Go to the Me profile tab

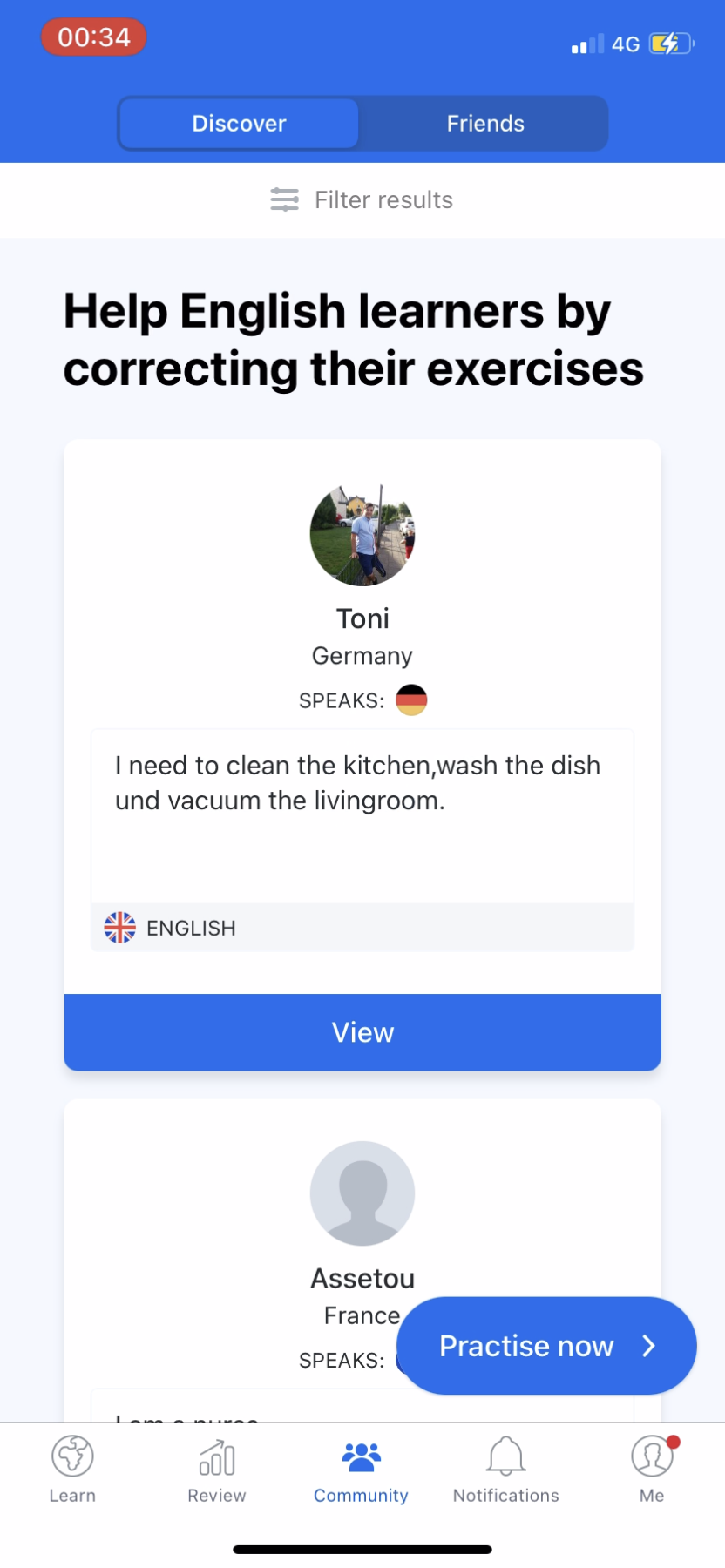click(651, 1470)
